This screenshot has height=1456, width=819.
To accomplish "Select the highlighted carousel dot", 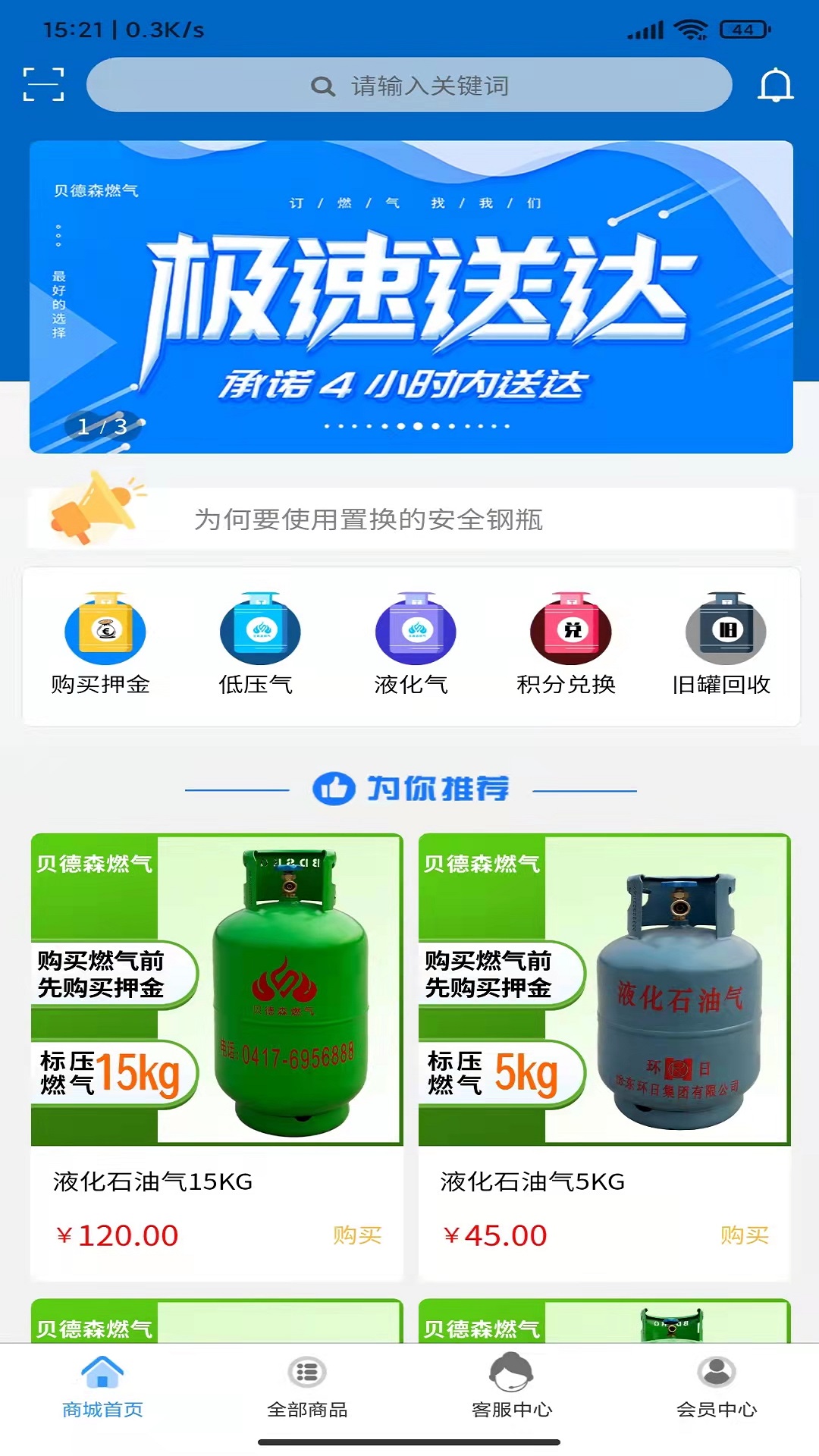I will point(418,426).
